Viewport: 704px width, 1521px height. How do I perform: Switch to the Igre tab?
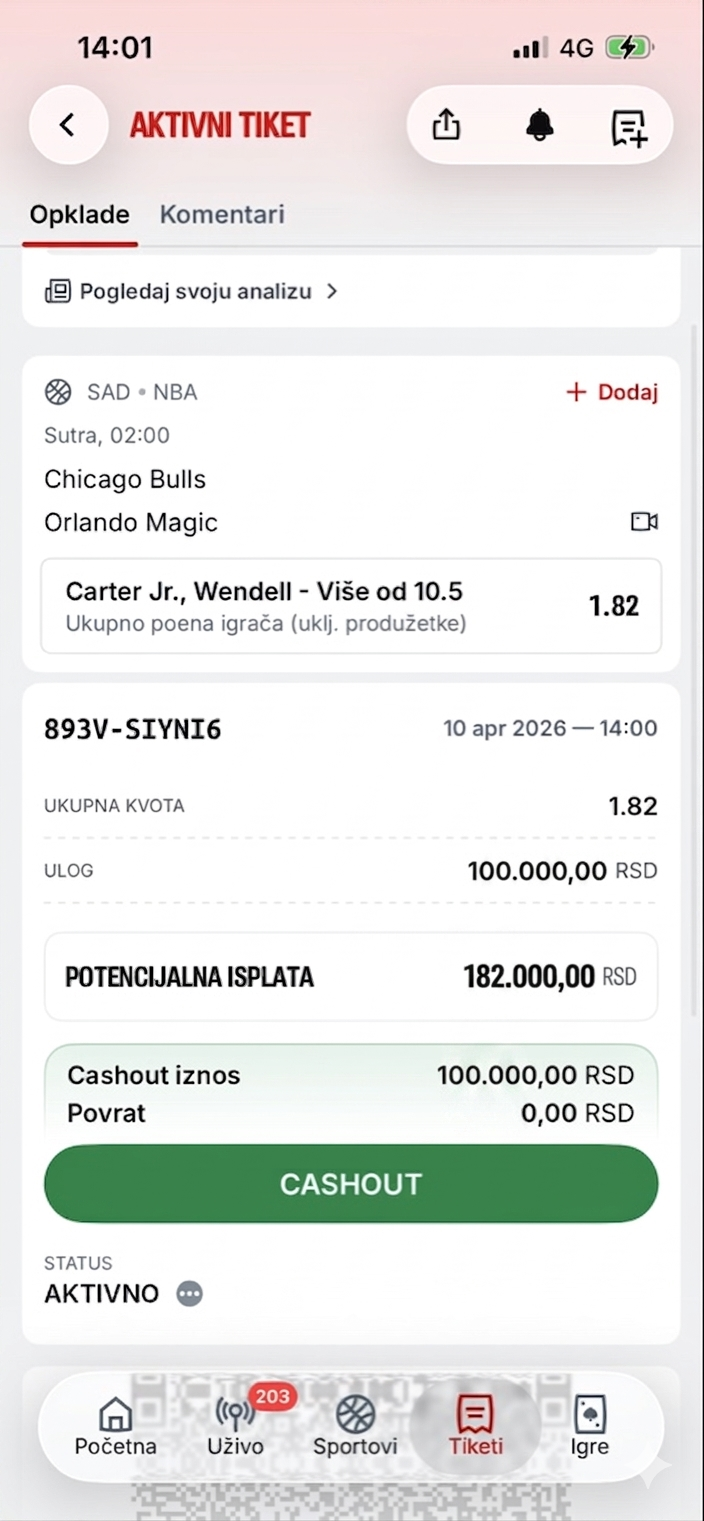[x=589, y=1426]
